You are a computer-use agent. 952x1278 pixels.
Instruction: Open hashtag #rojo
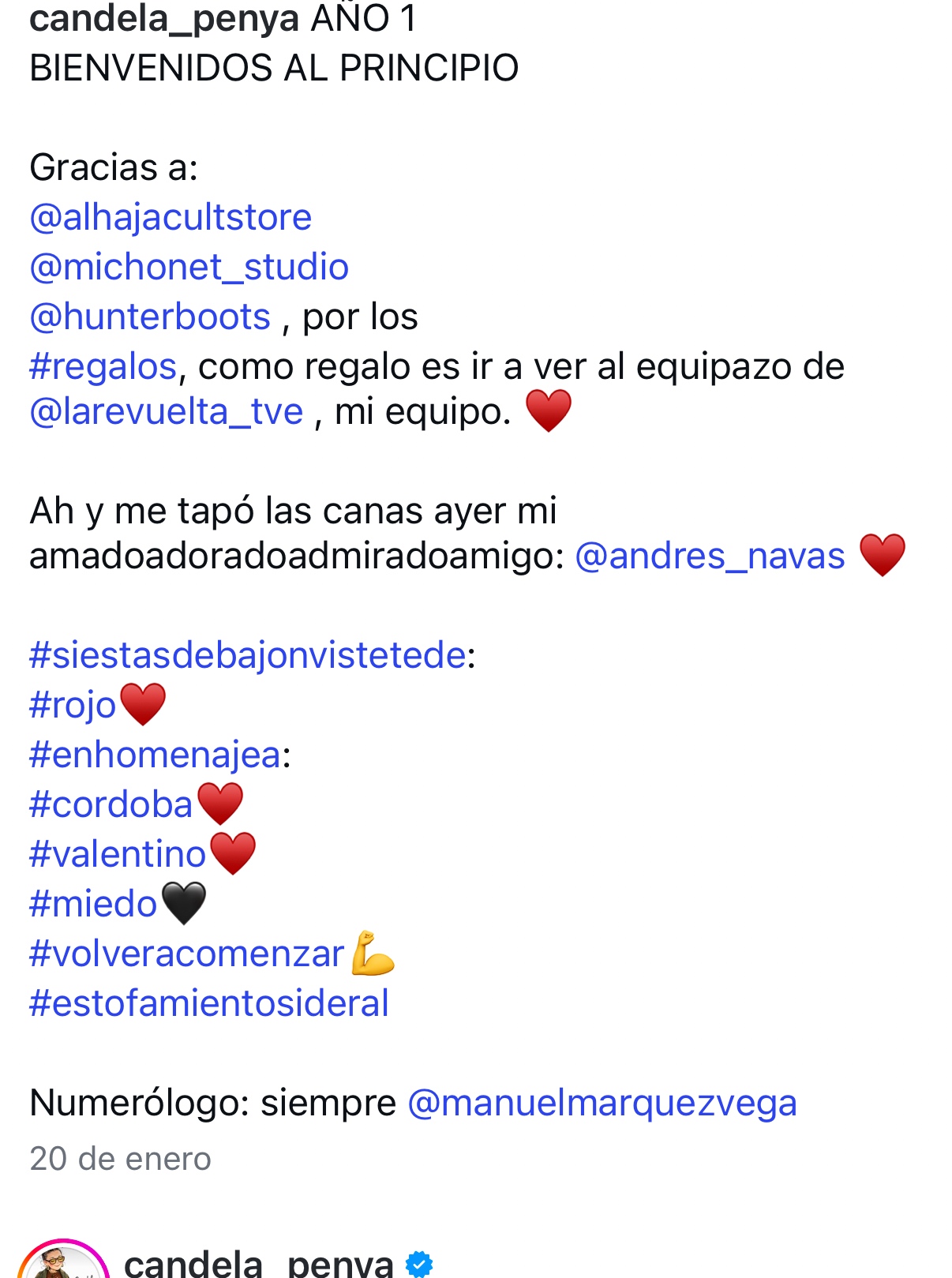tap(73, 705)
